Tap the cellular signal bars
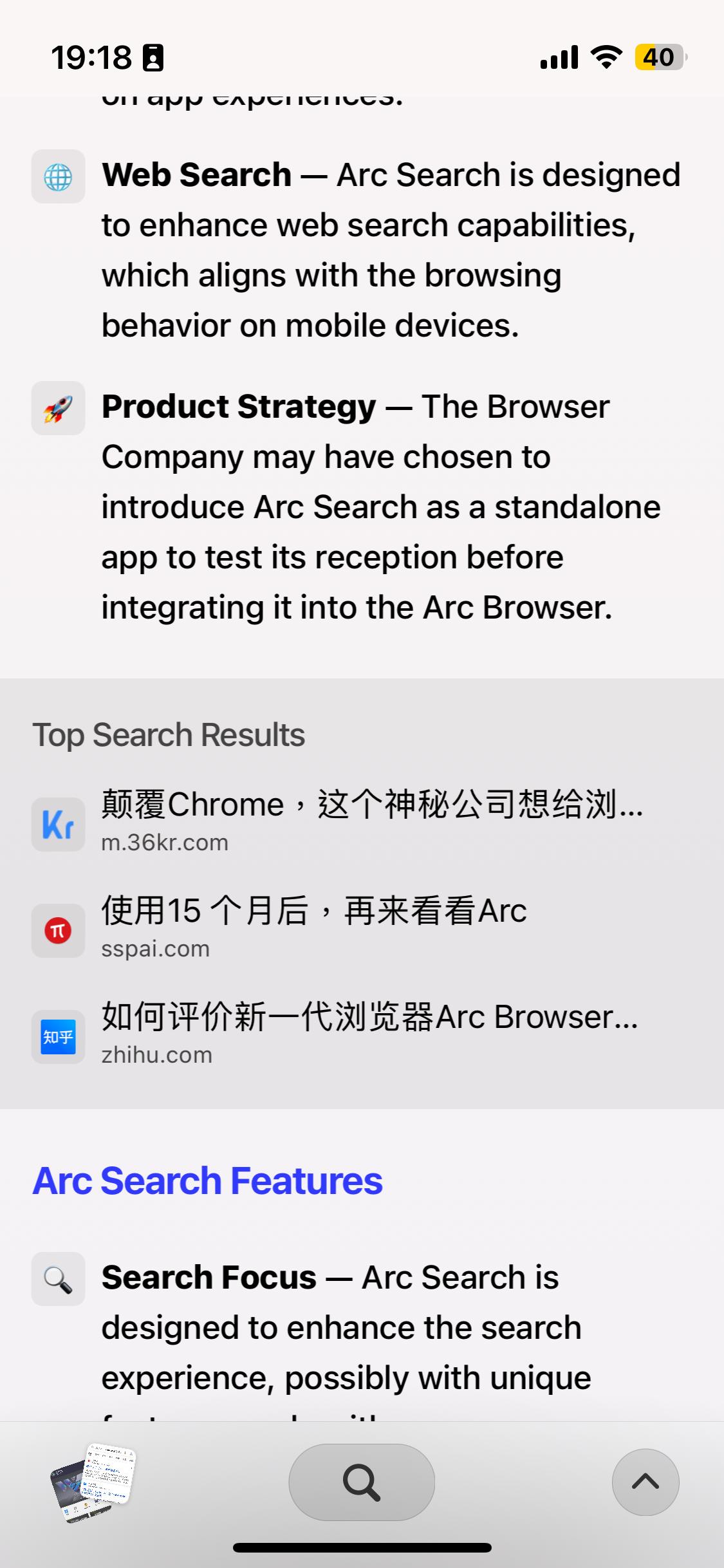724x1568 pixels. pyautogui.click(x=557, y=57)
